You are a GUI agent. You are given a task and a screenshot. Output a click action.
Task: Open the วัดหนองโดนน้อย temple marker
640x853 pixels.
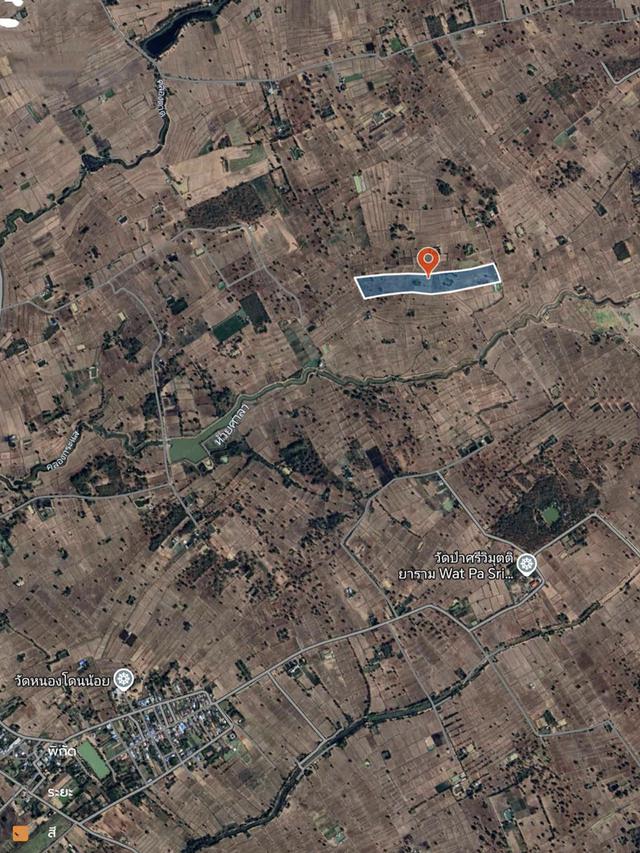[123, 680]
